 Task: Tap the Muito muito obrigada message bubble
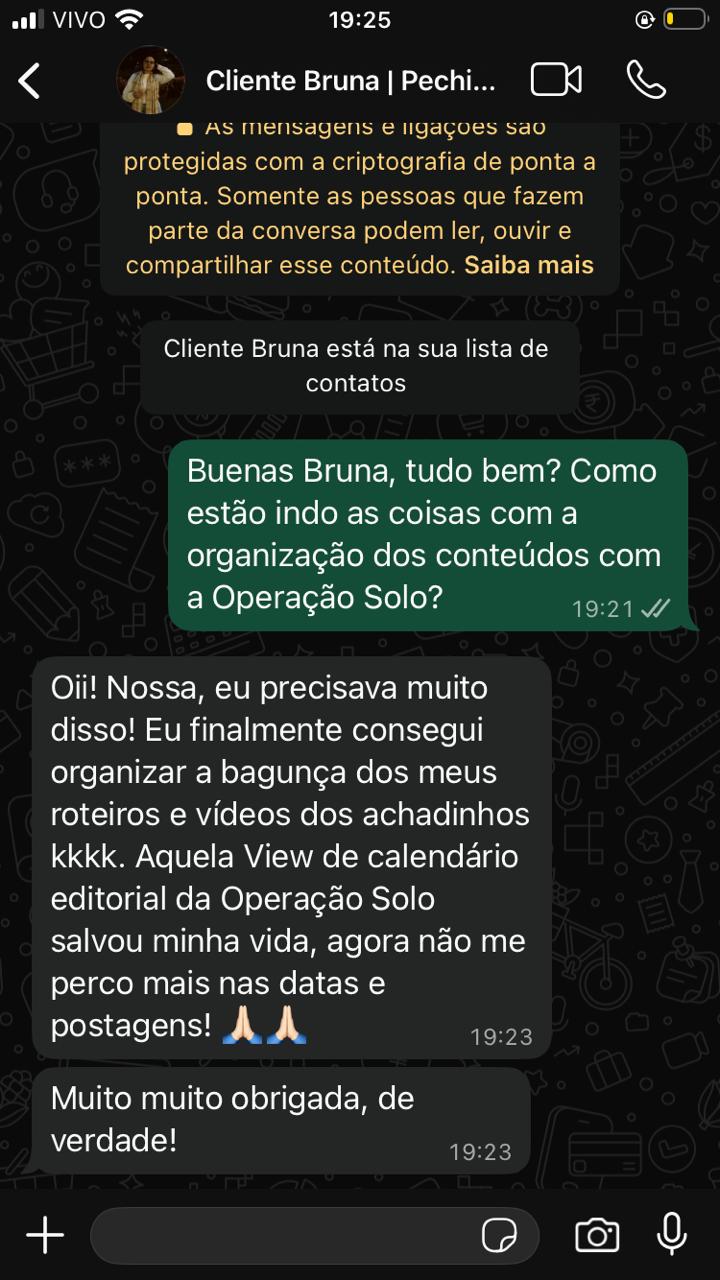pyautogui.click(x=280, y=1118)
